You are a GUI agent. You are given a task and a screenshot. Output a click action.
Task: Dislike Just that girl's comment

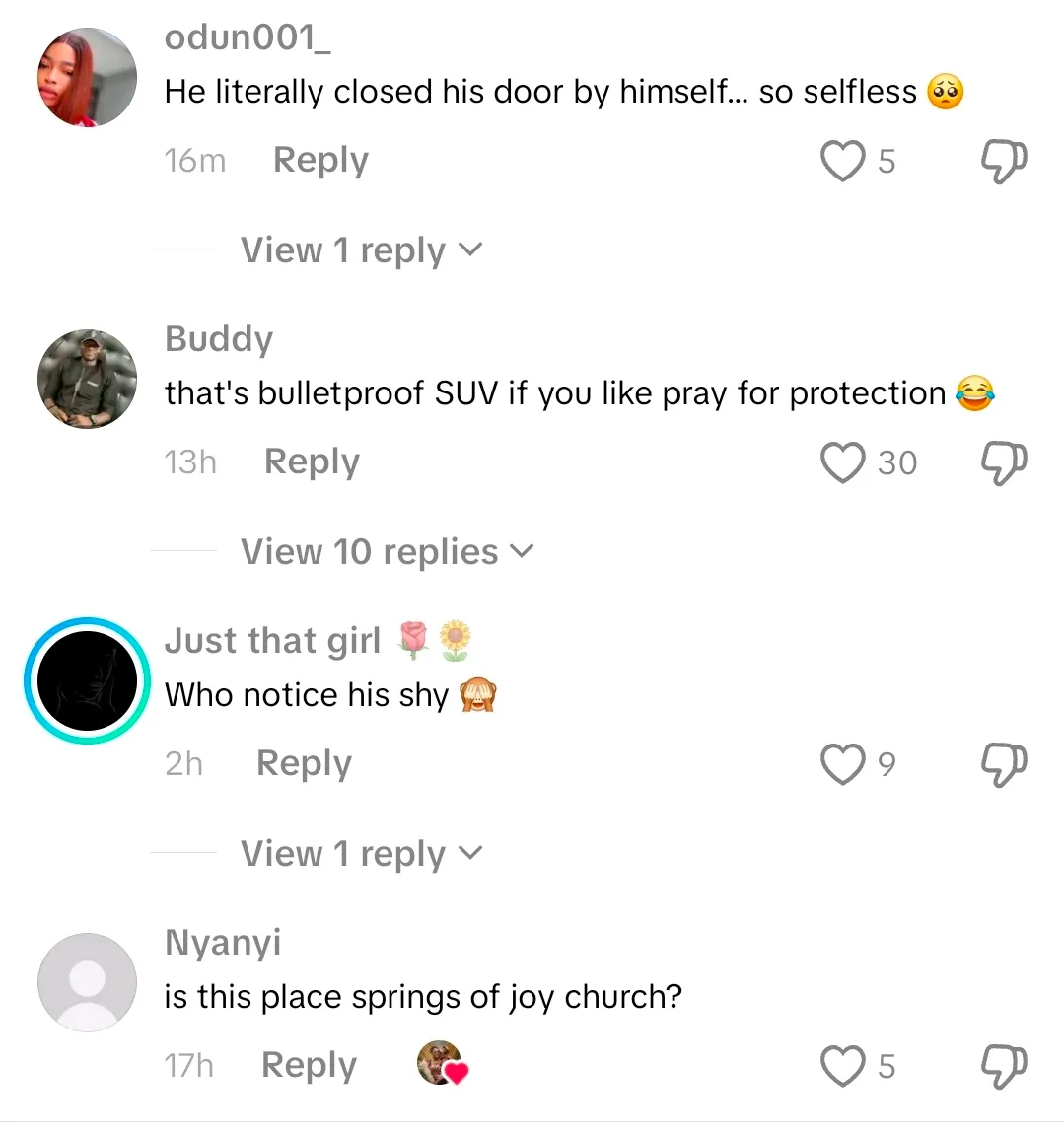click(1004, 764)
